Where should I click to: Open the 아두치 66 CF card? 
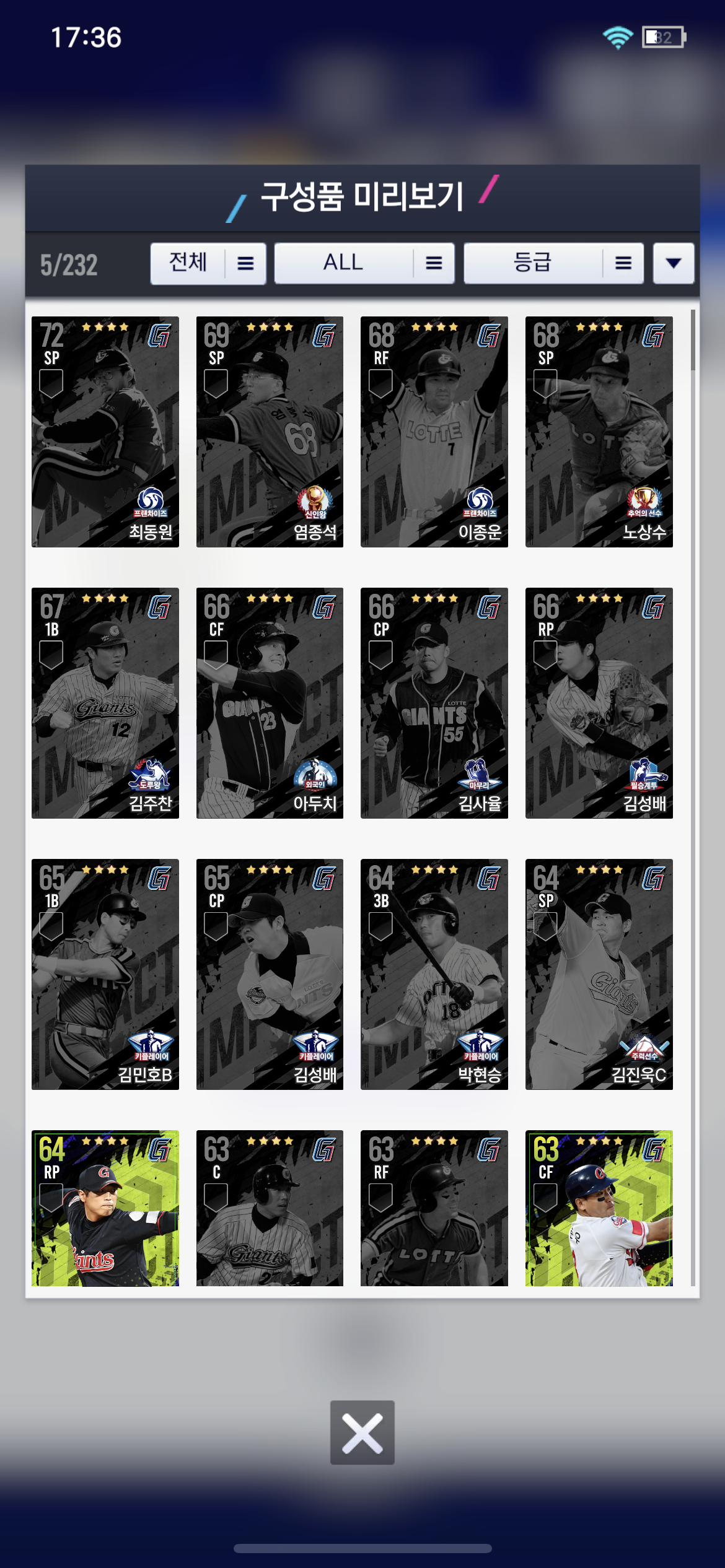tap(270, 703)
